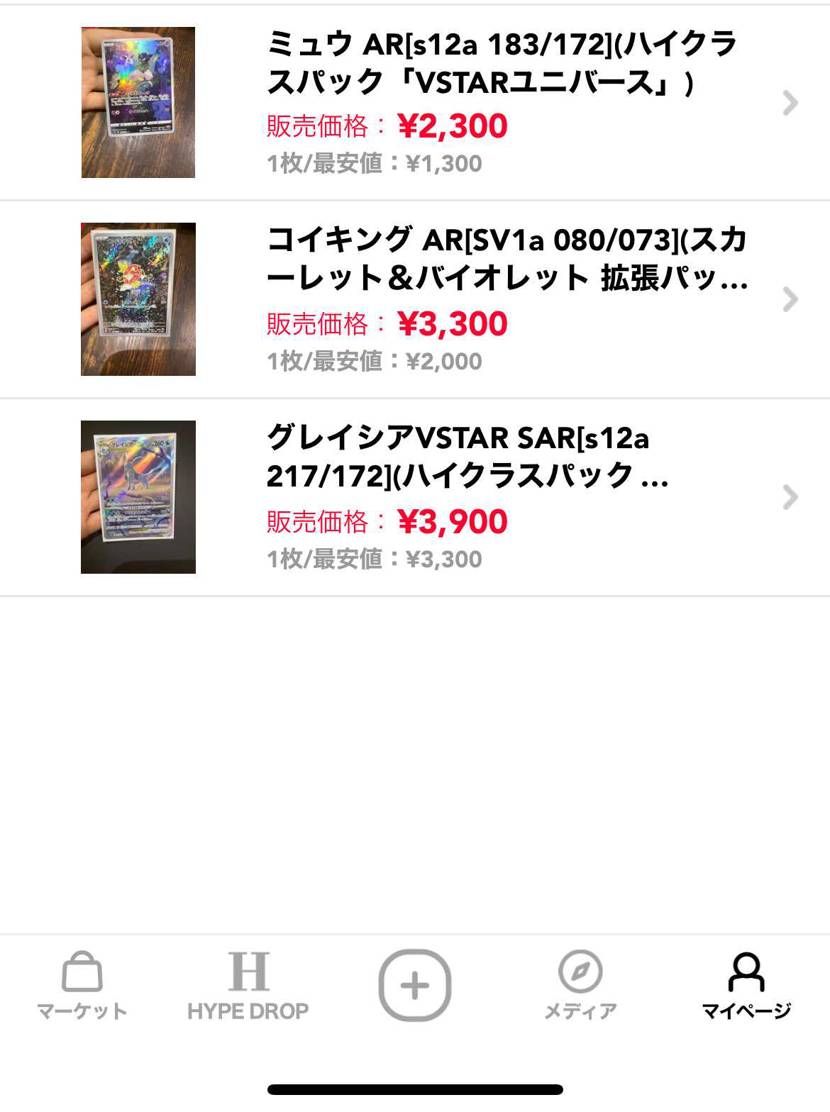View the コイキング card thumbnail image
This screenshot has height=1112, width=830.
(x=137, y=297)
